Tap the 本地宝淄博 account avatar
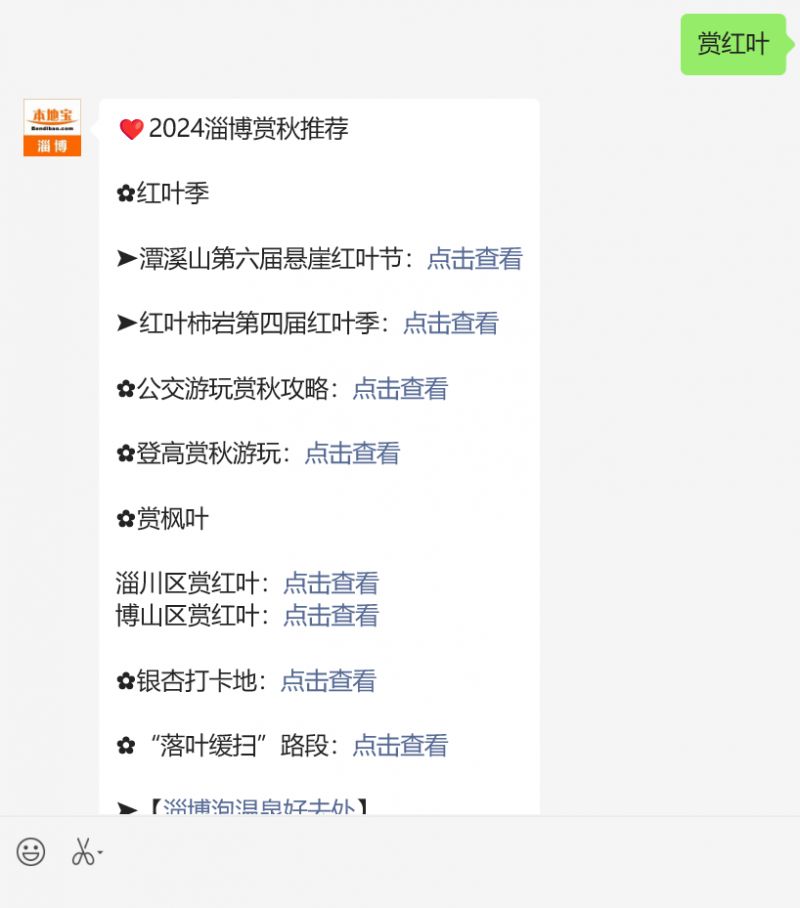 tap(52, 128)
